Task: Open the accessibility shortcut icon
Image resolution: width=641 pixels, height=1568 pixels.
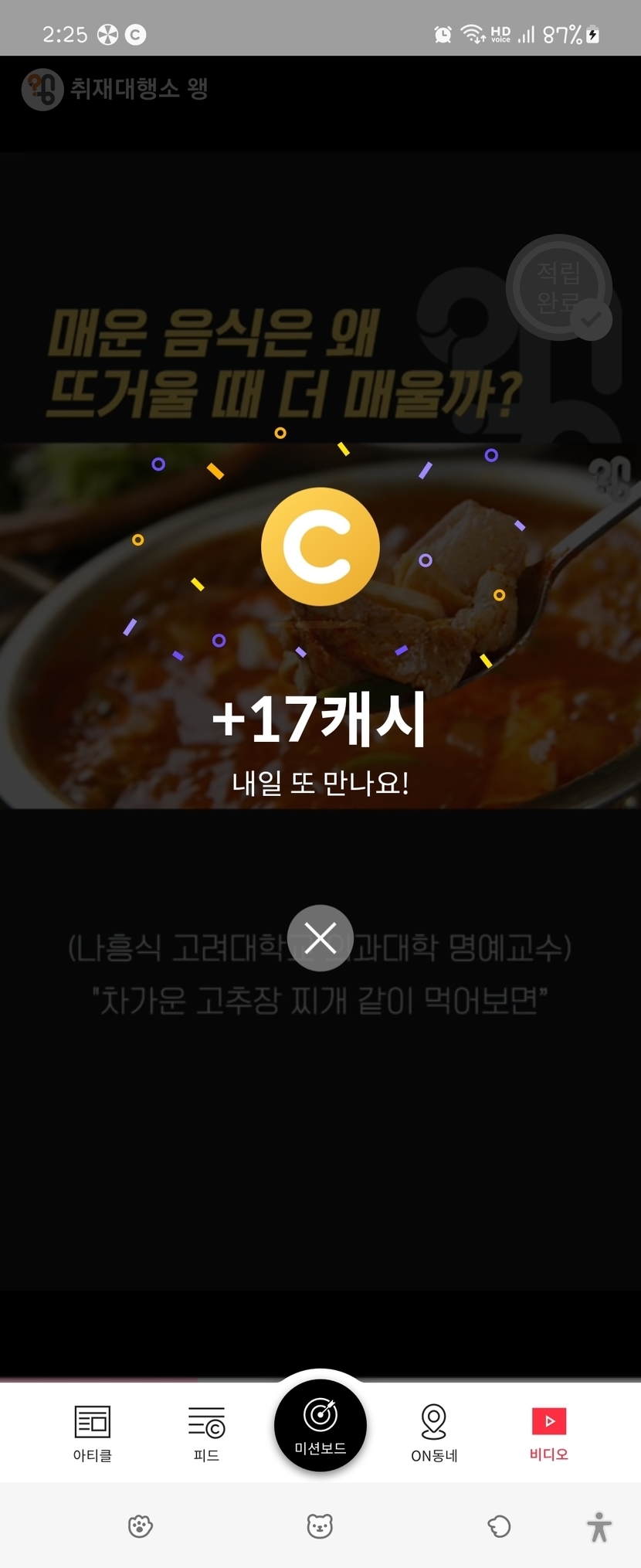Action: point(599,1526)
